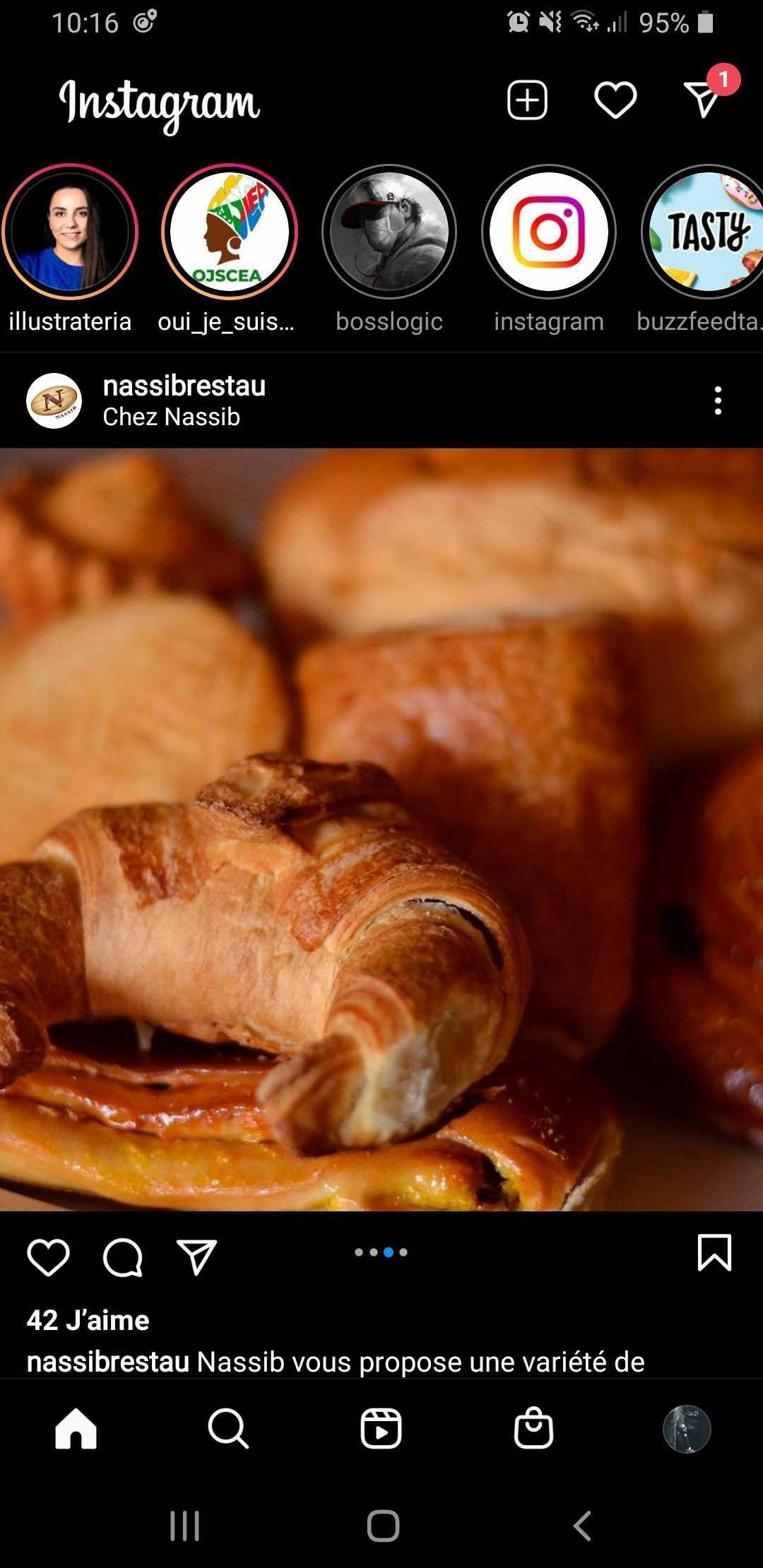The image size is (763, 1568).
Task: Like nassibrestau's croissant post
Action: (48, 1257)
